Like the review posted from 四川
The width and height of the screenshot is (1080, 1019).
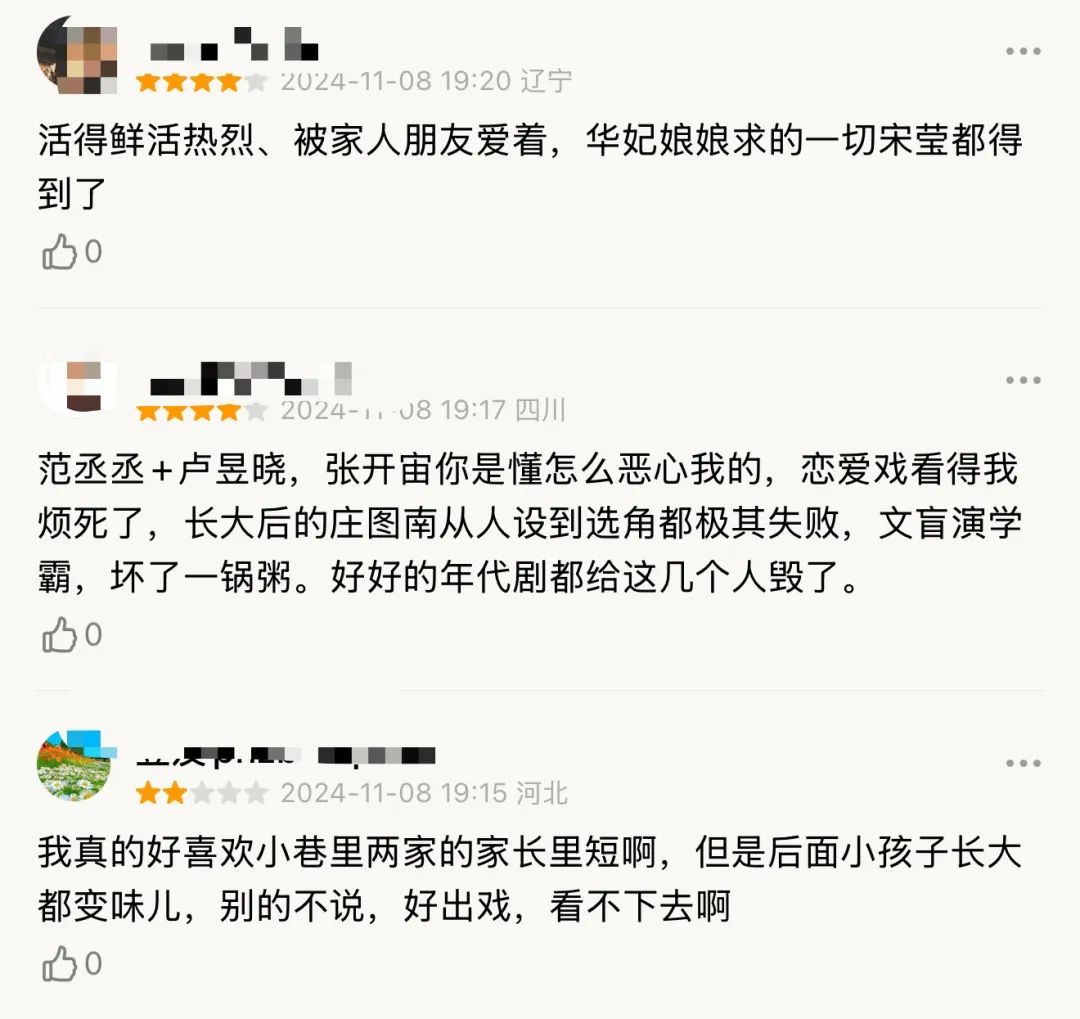[x=61, y=635]
